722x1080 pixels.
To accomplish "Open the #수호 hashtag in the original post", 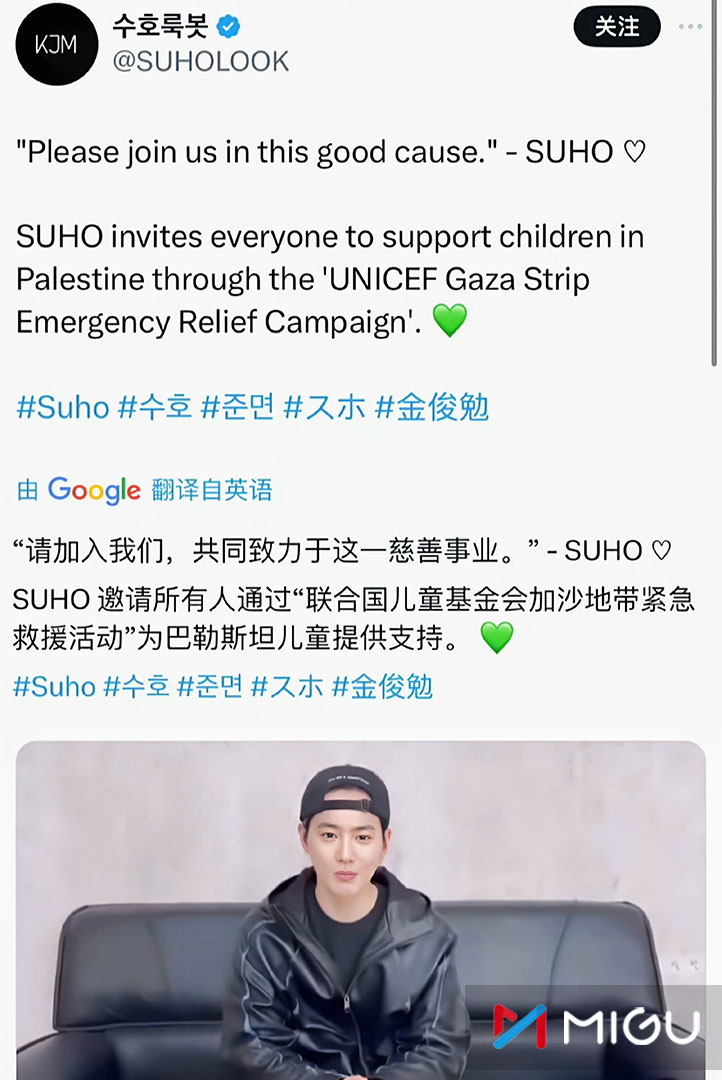I will pos(155,408).
